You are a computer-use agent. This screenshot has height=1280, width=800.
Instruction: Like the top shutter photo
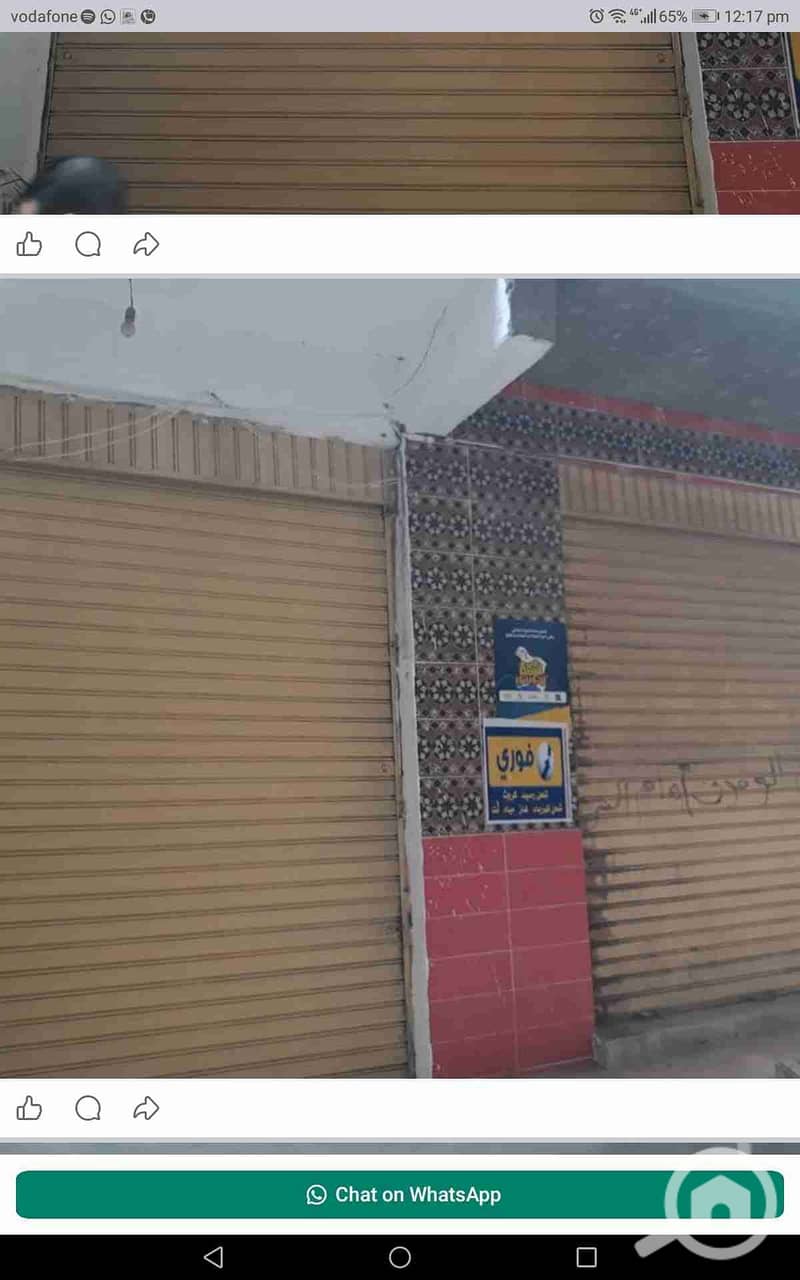(x=30, y=244)
